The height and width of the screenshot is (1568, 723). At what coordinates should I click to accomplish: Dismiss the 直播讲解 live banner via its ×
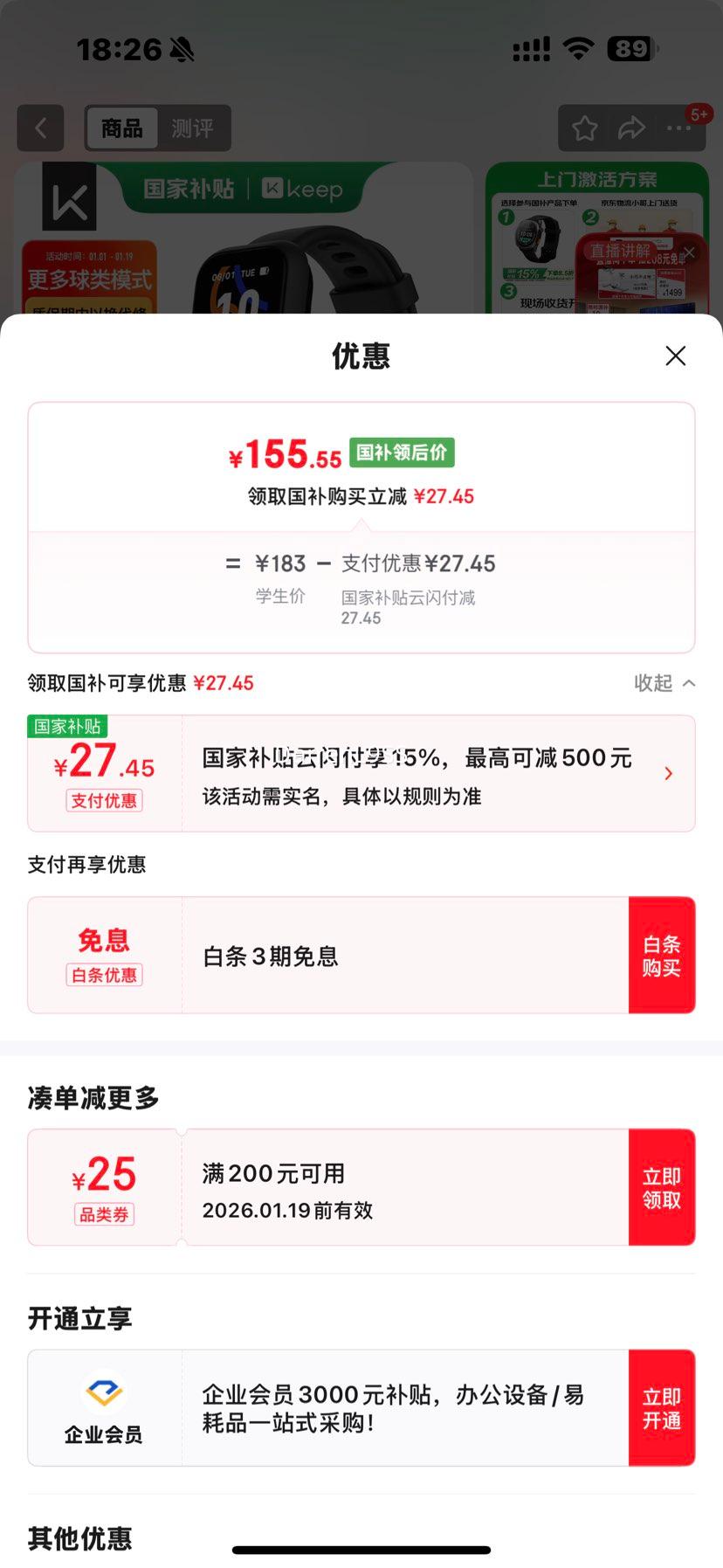point(689,252)
